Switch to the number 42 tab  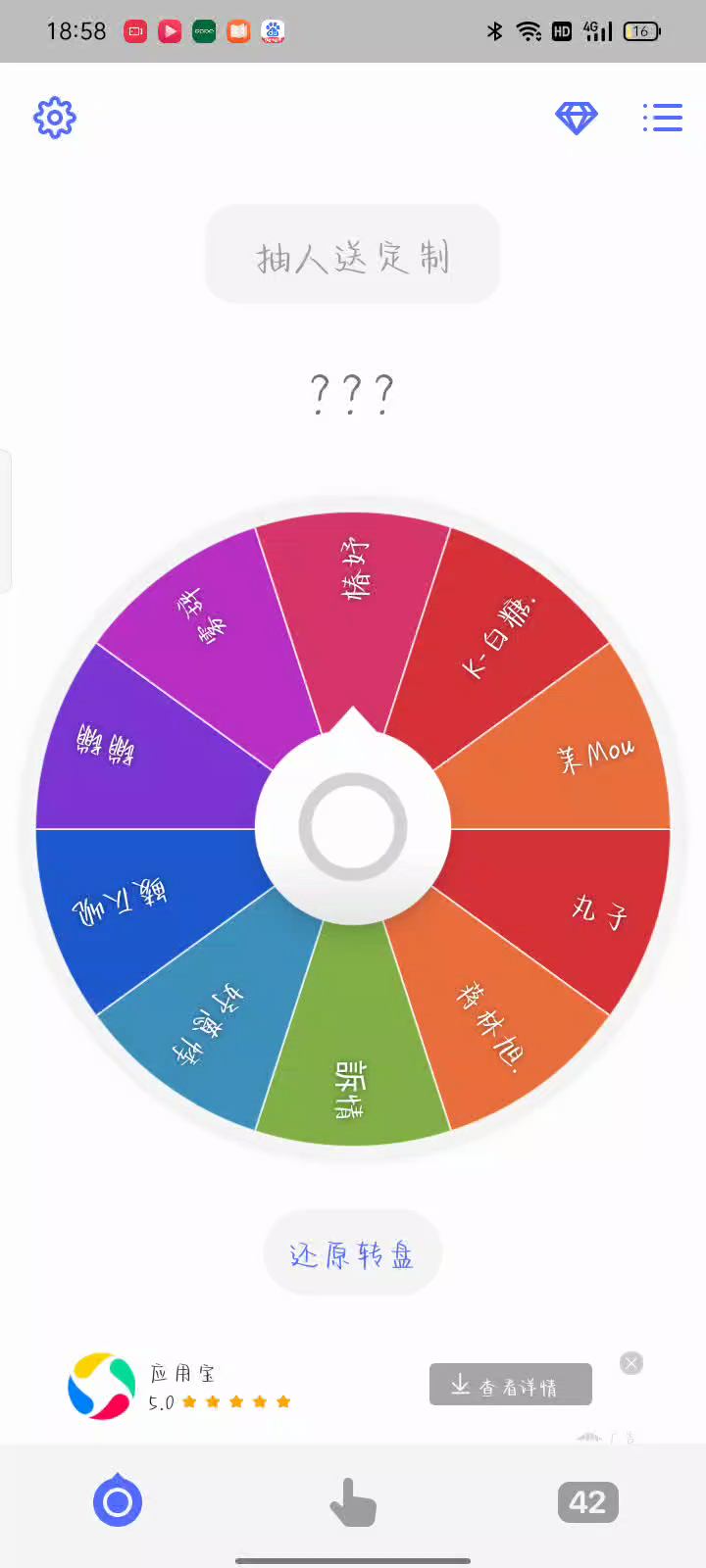pos(587,1501)
